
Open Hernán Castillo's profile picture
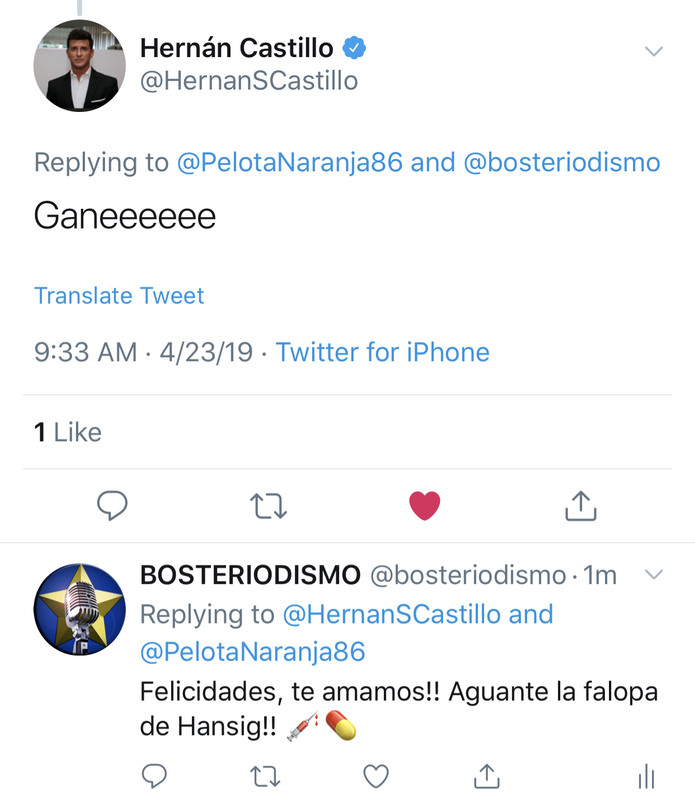click(79, 65)
